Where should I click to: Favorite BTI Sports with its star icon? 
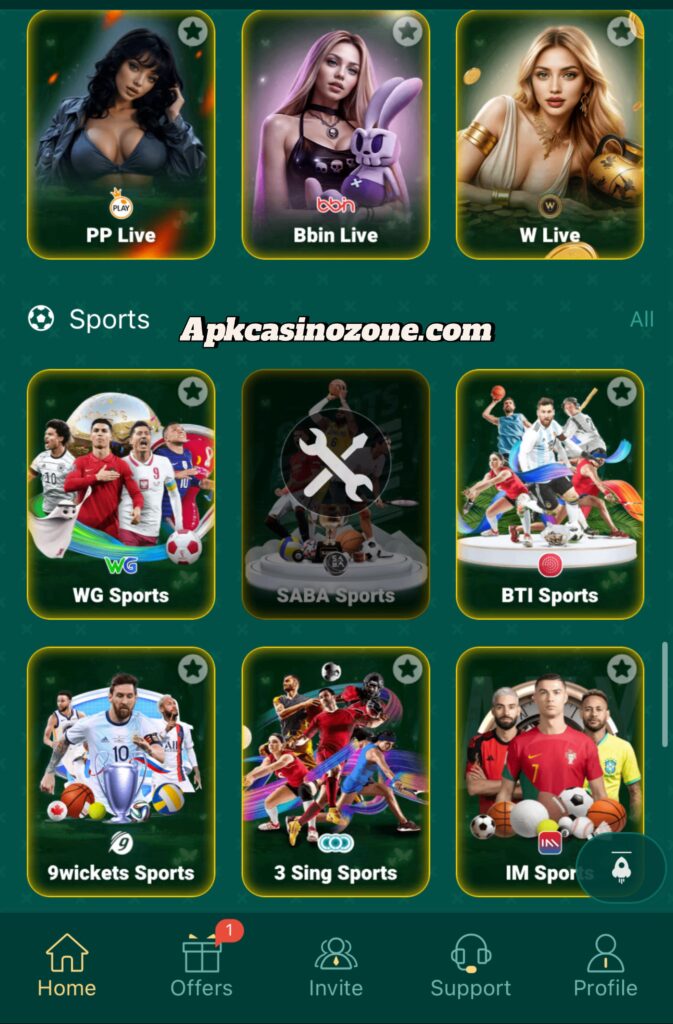click(x=622, y=391)
